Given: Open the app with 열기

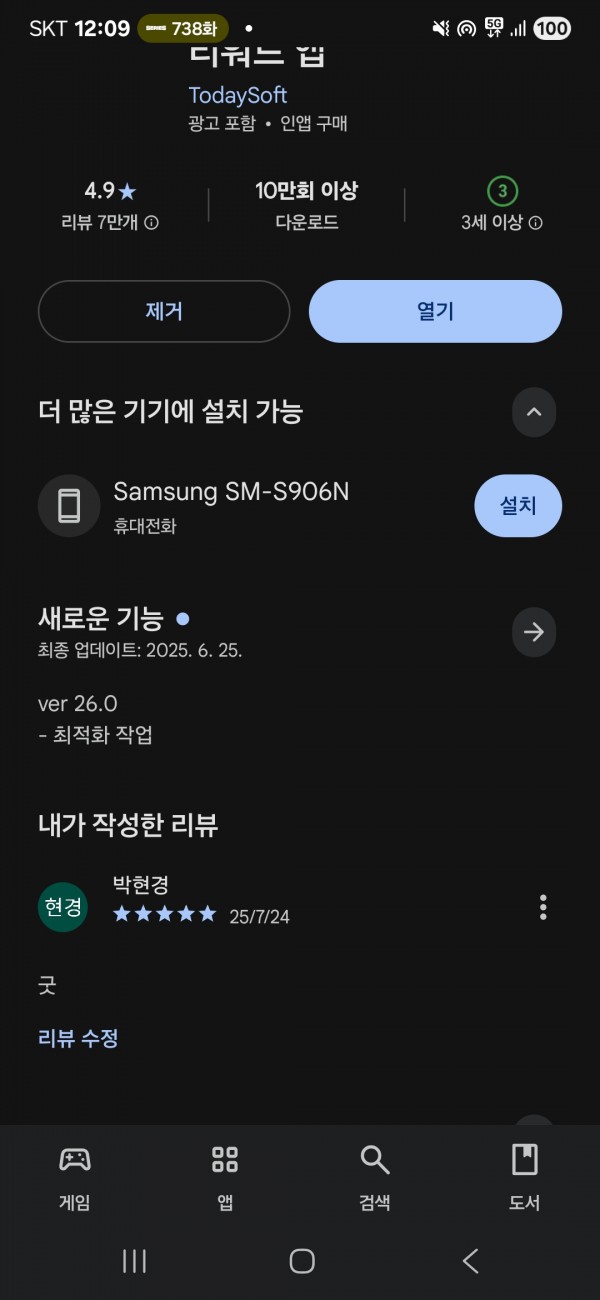Looking at the screenshot, I should pyautogui.click(x=435, y=311).
